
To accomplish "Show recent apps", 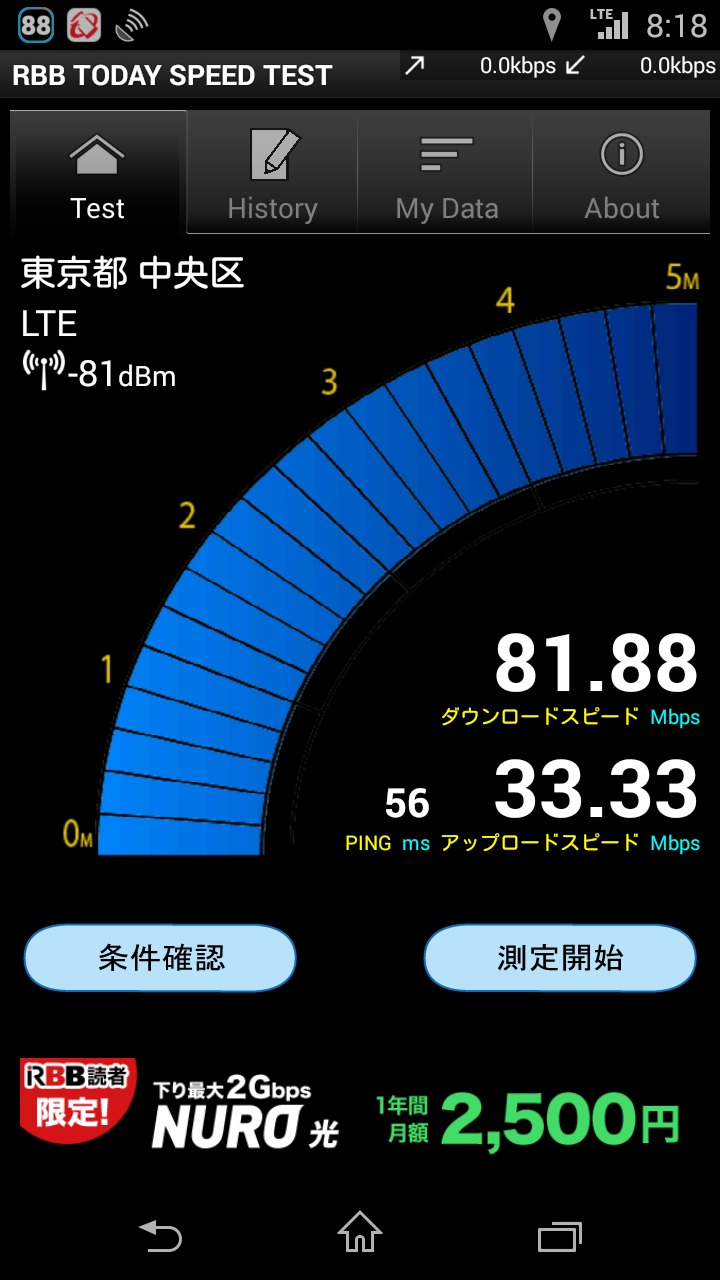I will [559, 1236].
